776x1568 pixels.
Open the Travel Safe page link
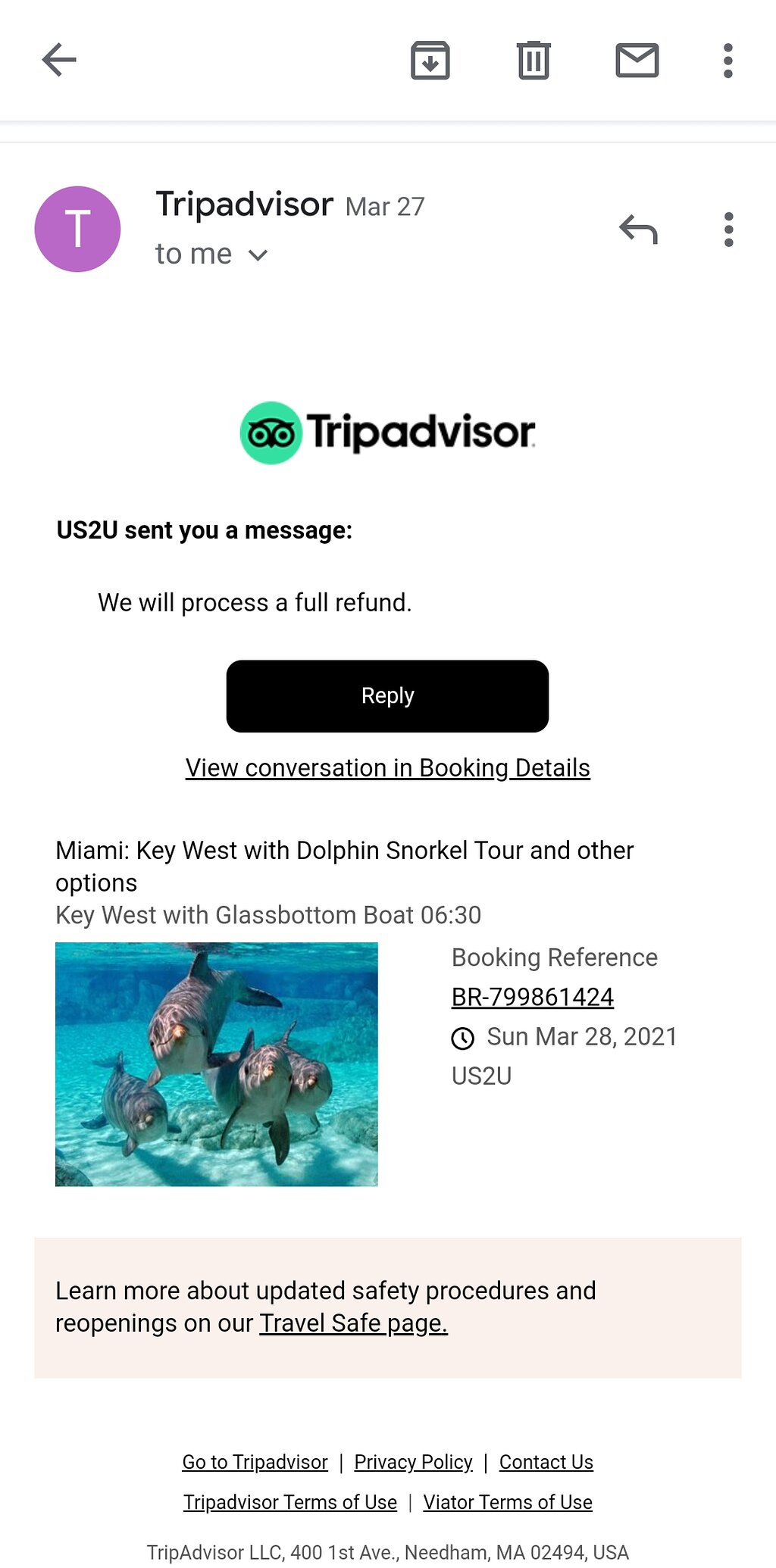pos(353,1323)
